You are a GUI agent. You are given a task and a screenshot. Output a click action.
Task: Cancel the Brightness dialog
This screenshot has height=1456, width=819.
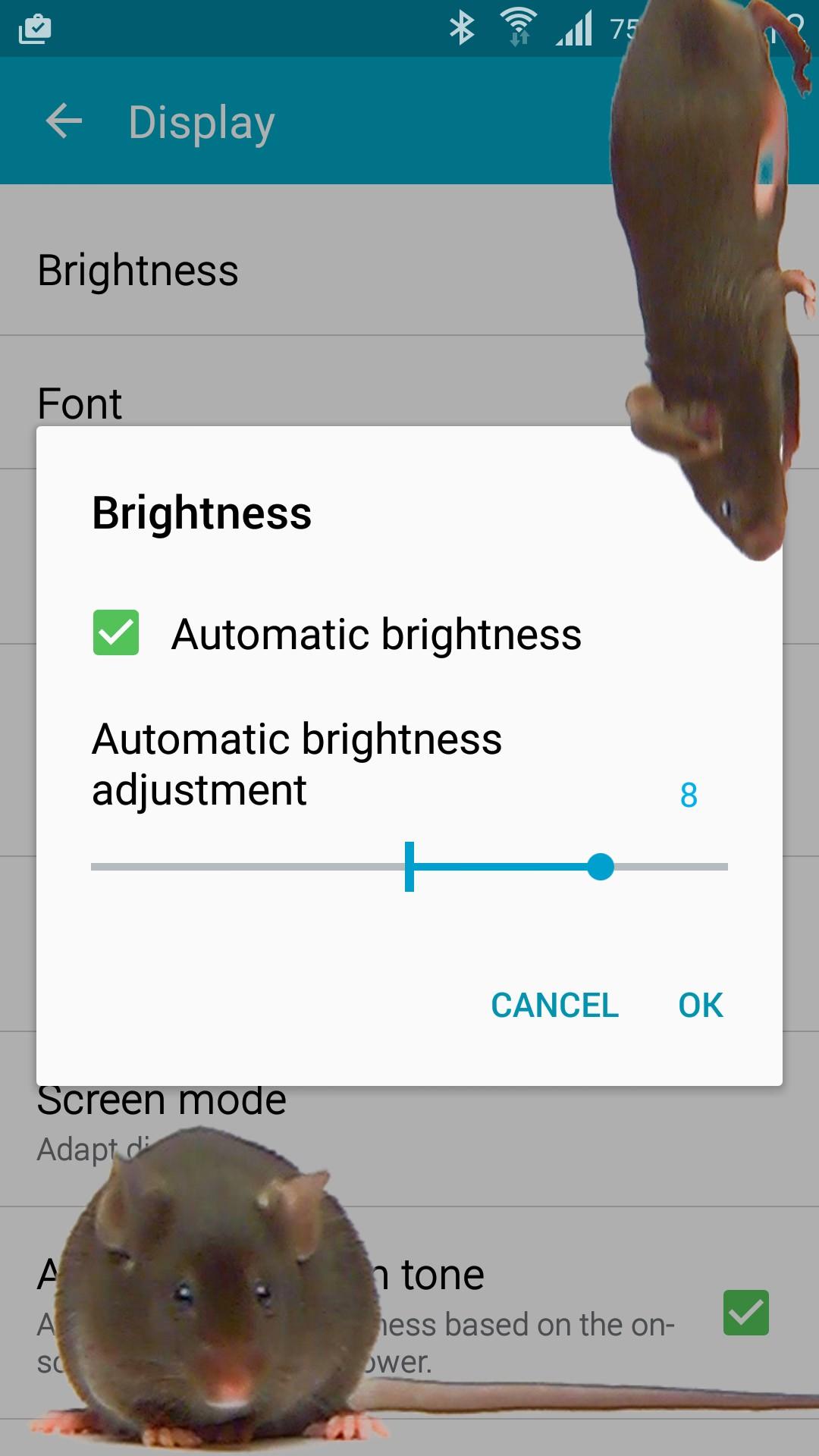[x=554, y=1006]
